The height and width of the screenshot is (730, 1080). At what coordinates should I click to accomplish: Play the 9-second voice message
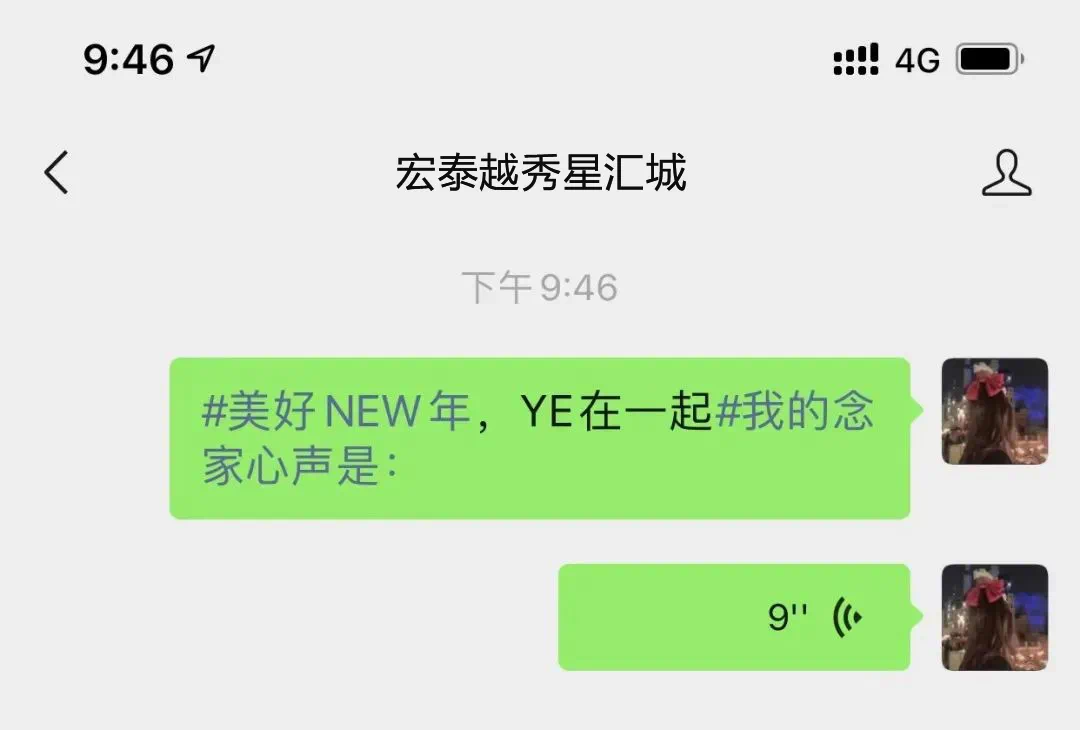point(733,617)
